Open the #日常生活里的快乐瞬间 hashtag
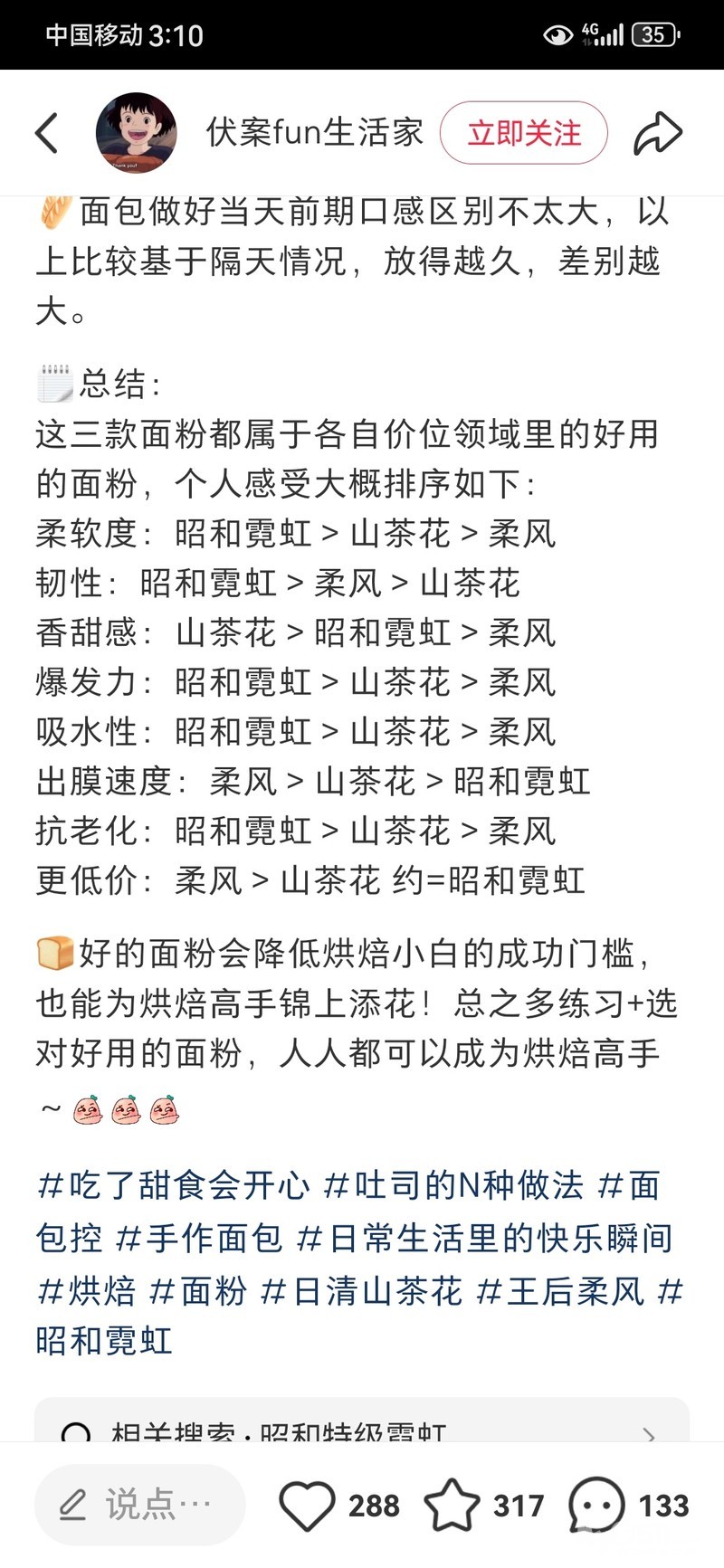The image size is (724, 1568). (485, 1238)
